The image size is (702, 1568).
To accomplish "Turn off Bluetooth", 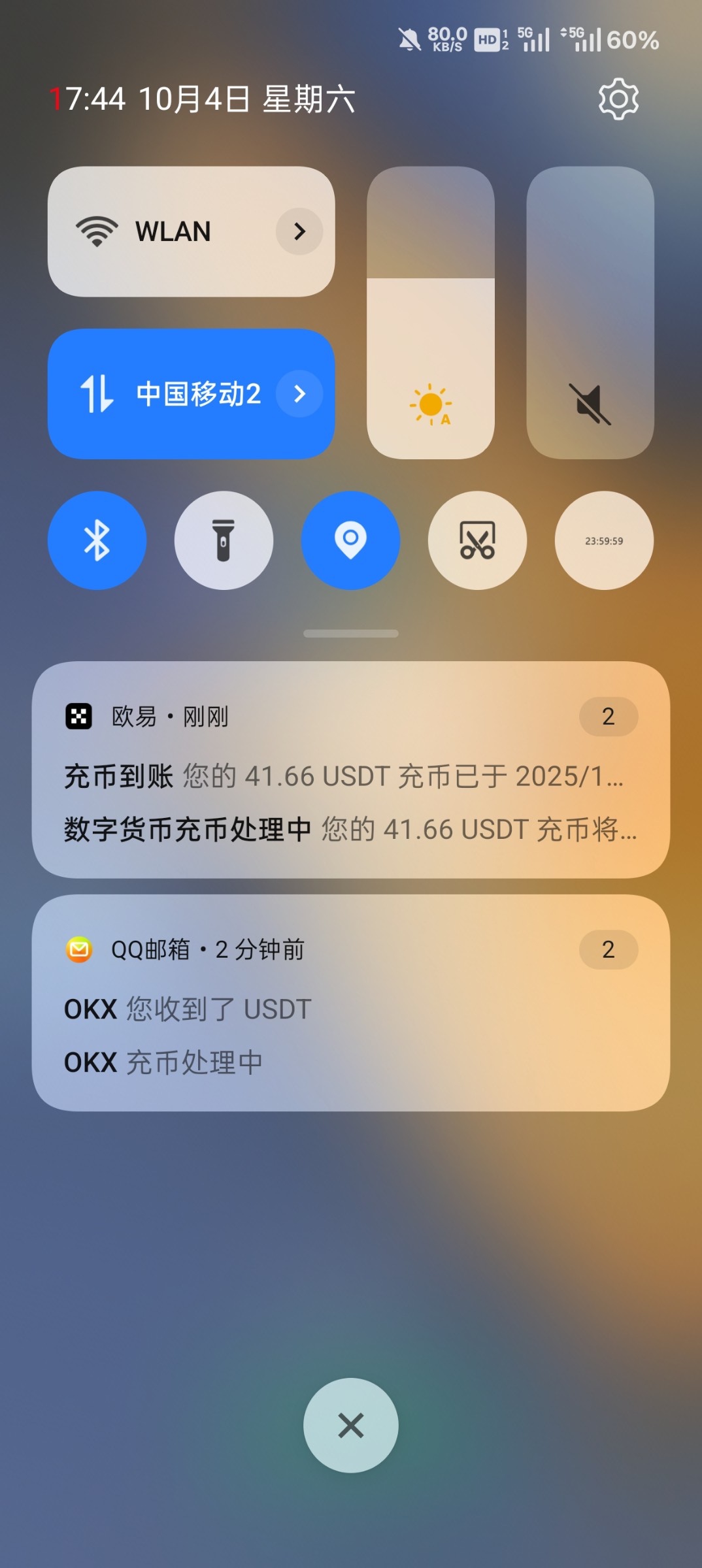I will (x=97, y=540).
